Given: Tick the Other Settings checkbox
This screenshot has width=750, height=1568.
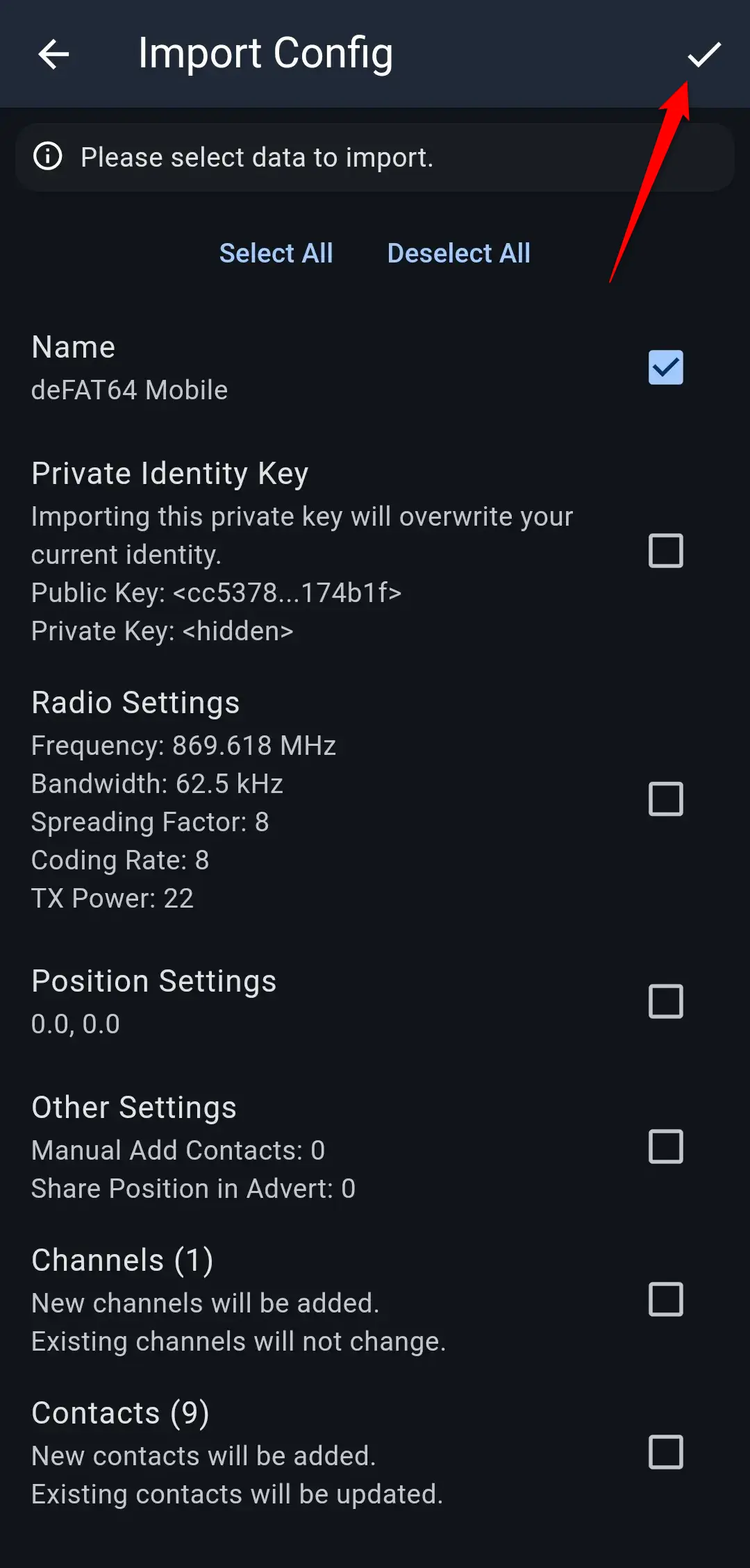Looking at the screenshot, I should point(665,1146).
